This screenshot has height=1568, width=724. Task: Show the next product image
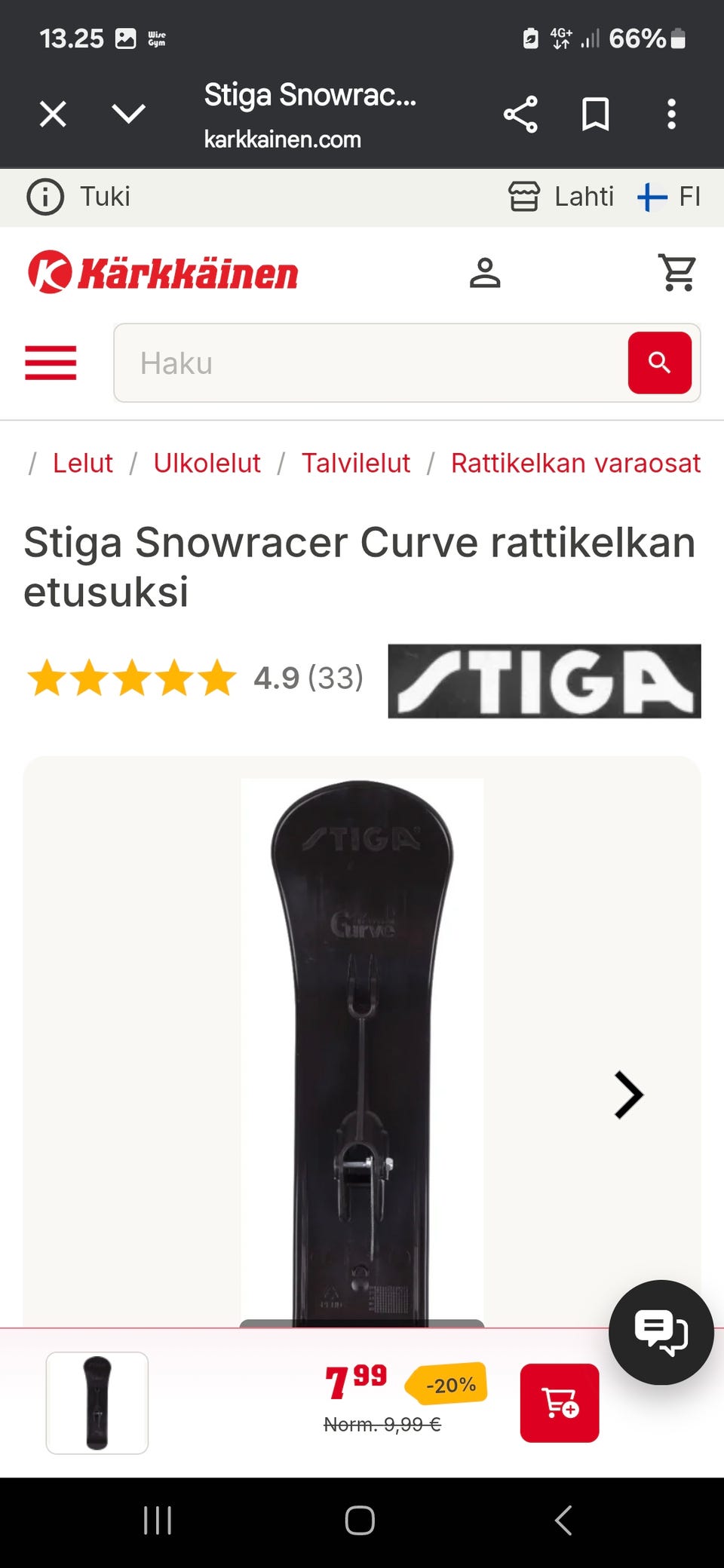(x=628, y=1095)
